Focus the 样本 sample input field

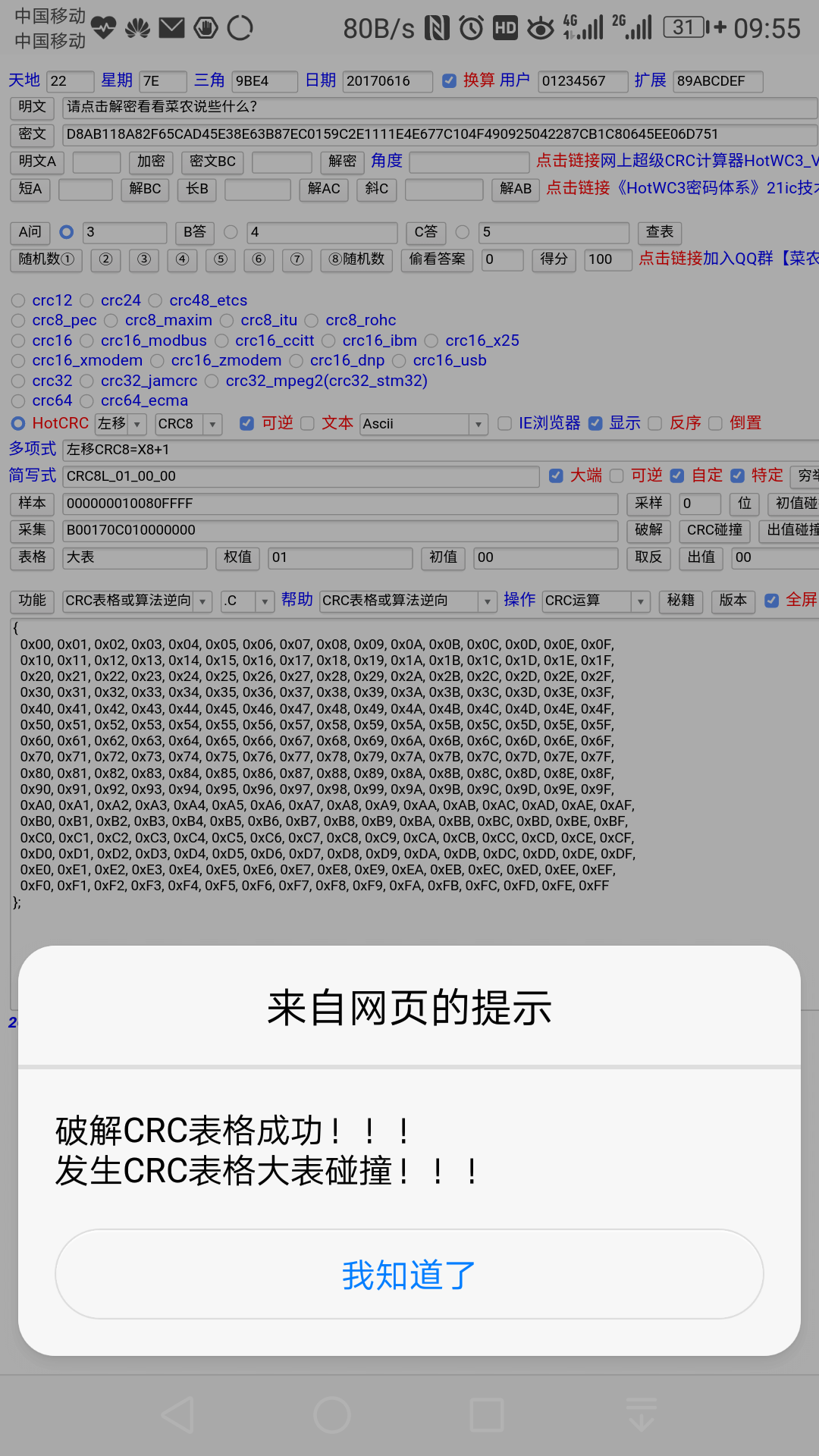[x=340, y=504]
